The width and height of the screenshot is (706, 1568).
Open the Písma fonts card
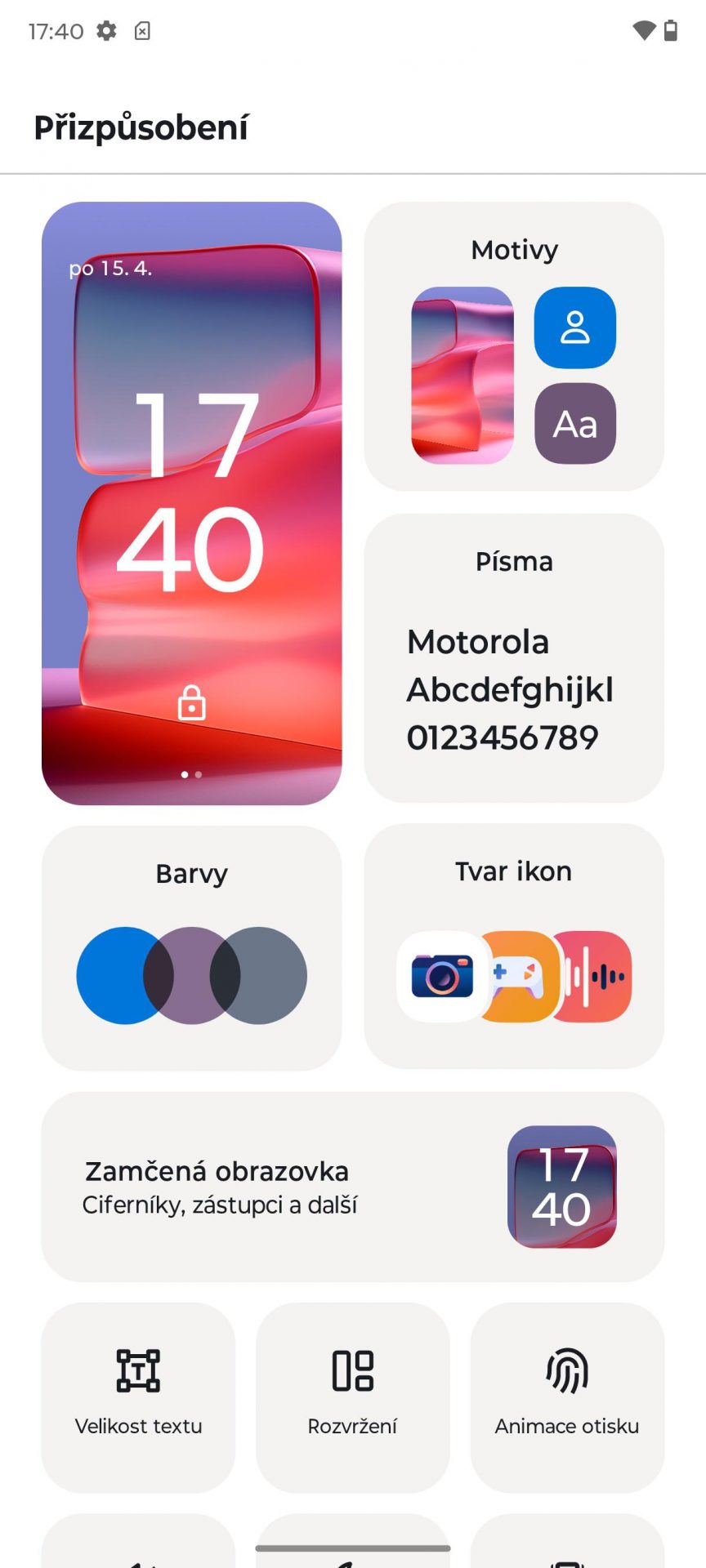point(514,658)
